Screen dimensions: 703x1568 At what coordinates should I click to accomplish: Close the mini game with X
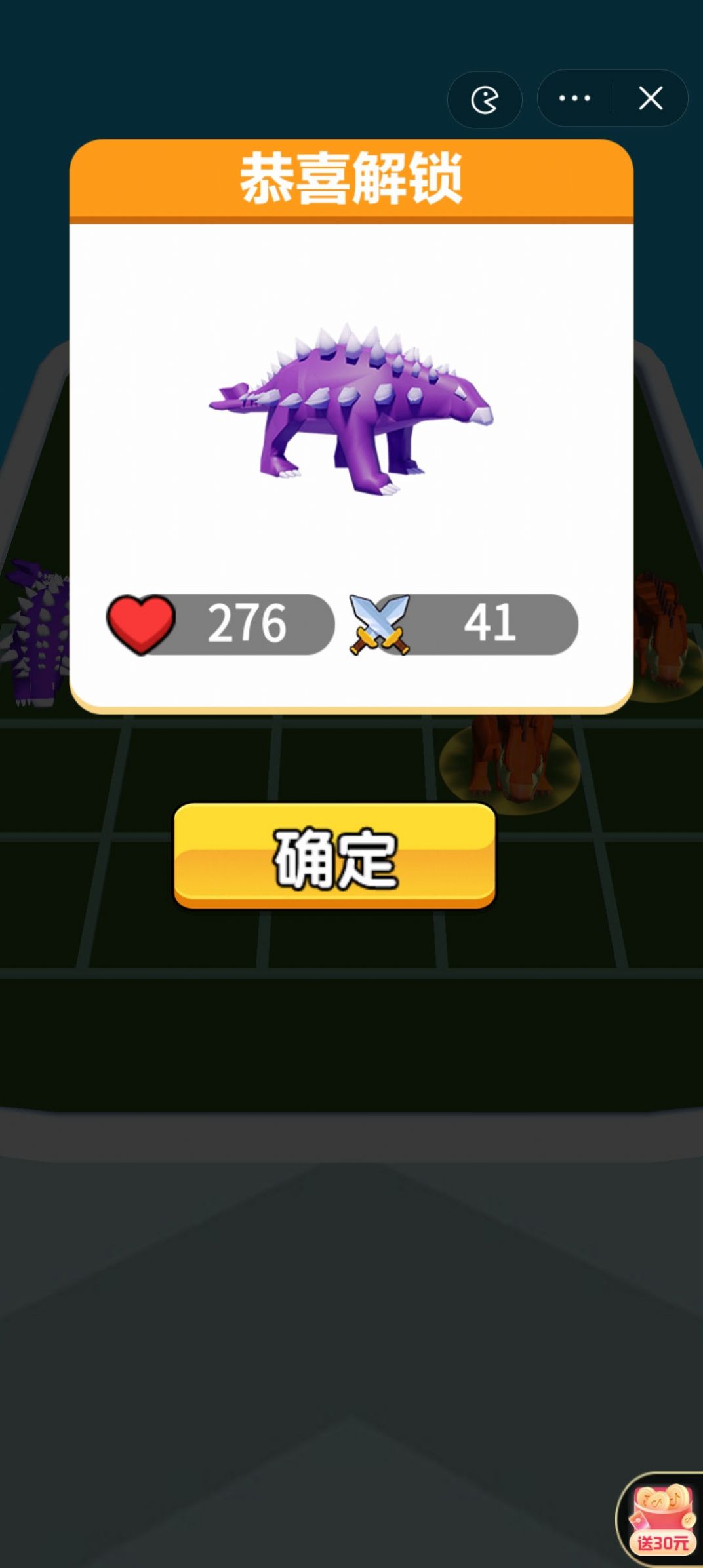651,98
